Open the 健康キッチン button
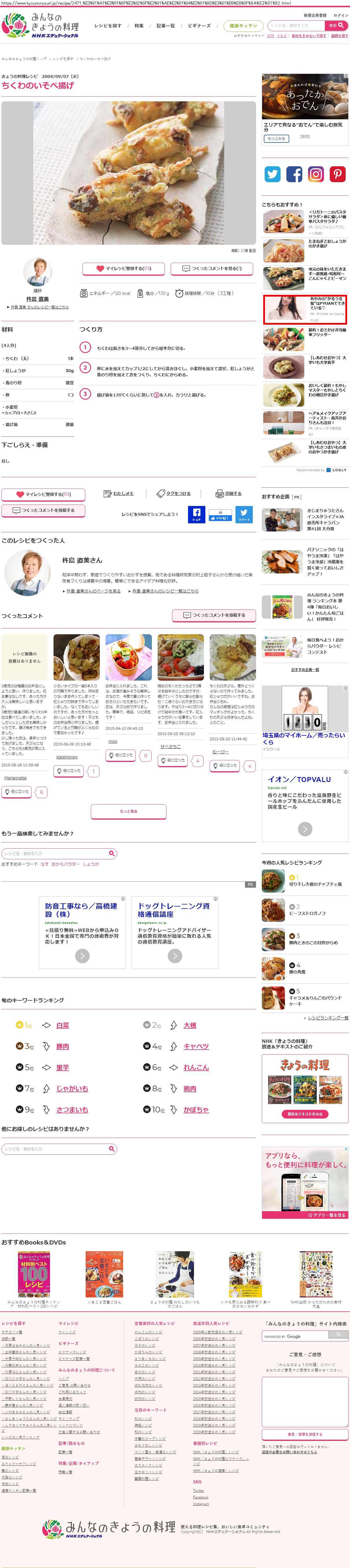This screenshot has width=350, height=1568. (x=244, y=25)
